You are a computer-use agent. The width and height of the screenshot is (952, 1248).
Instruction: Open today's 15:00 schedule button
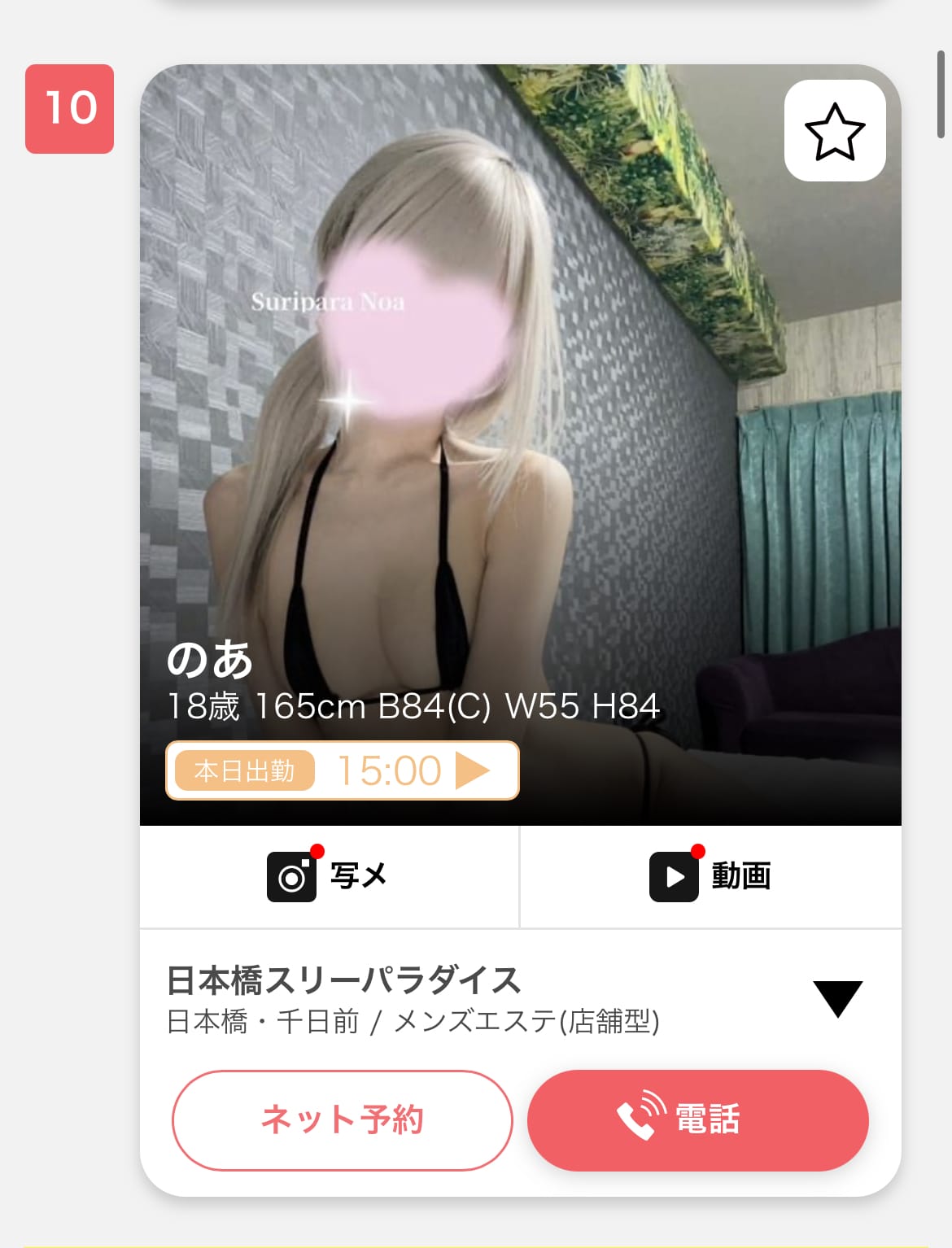pyautogui.click(x=343, y=770)
